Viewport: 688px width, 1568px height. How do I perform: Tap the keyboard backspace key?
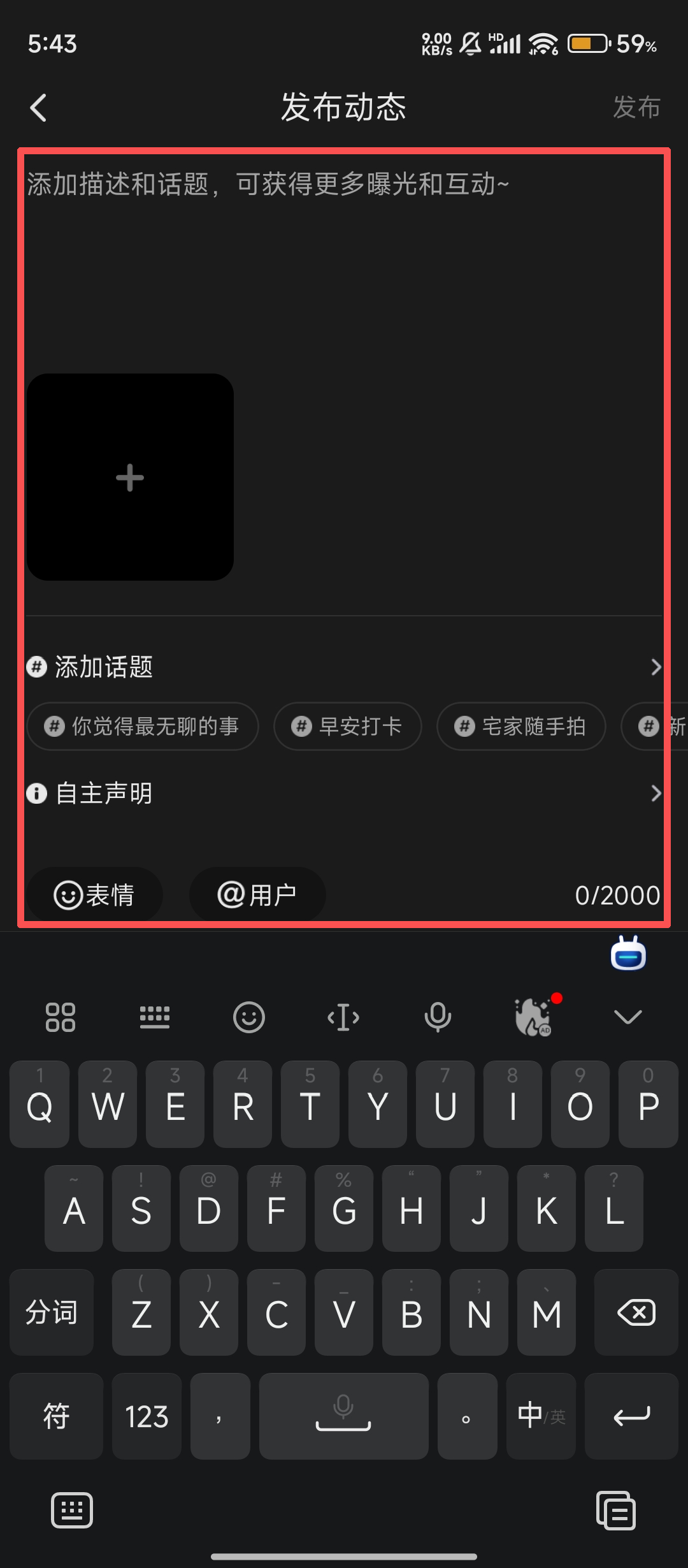[636, 1313]
